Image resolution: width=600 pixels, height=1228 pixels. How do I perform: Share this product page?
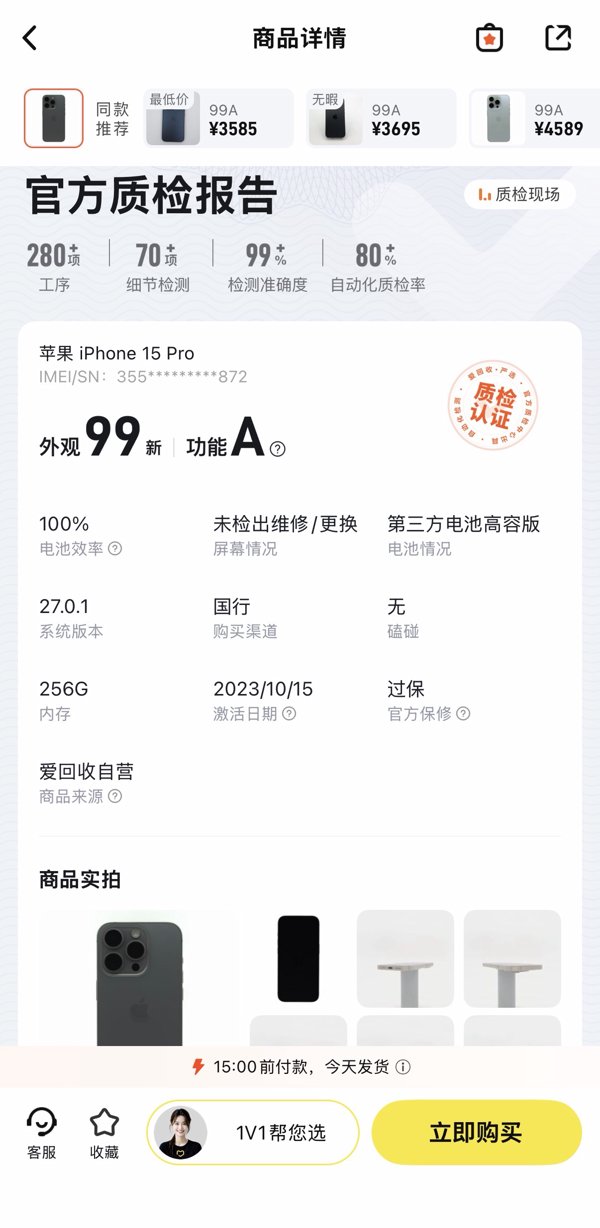[558, 38]
